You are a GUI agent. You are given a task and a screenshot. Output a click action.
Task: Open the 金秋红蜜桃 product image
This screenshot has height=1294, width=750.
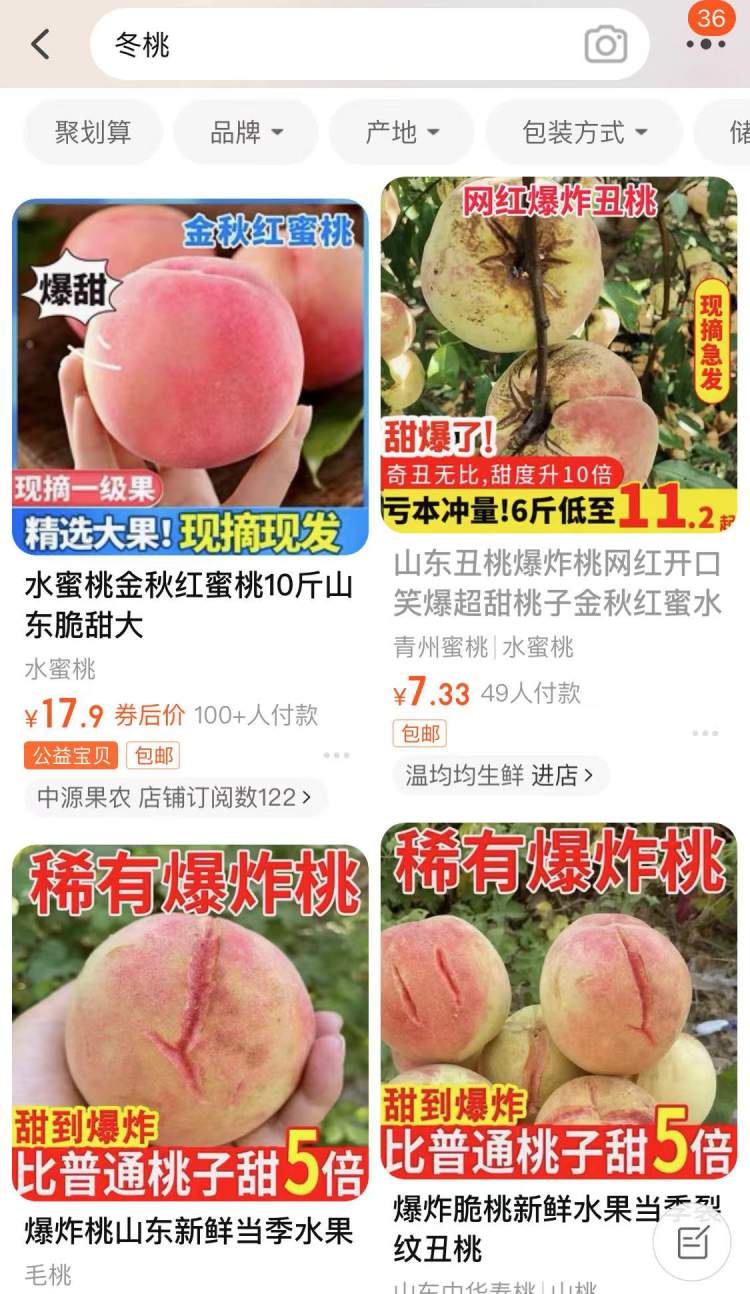190,377
